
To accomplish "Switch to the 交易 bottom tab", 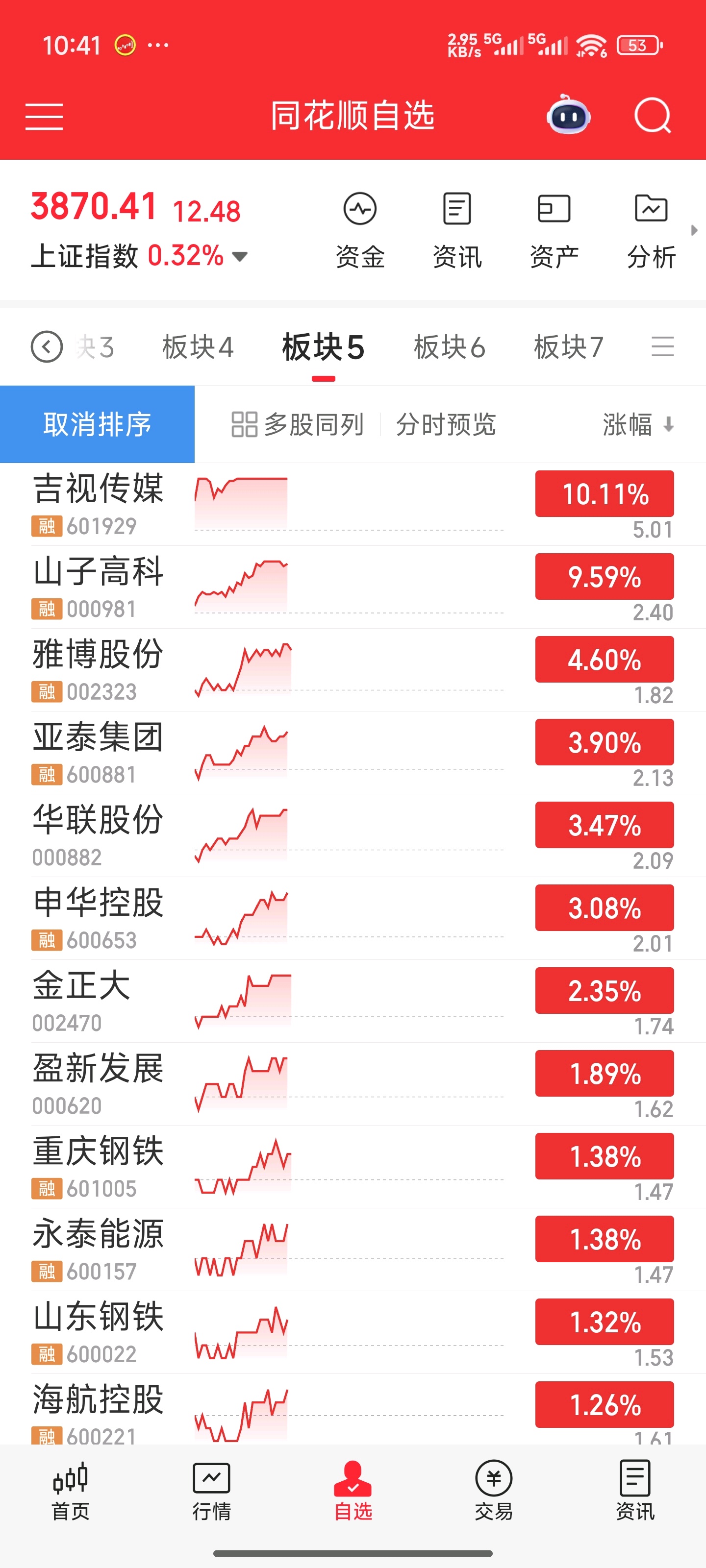I will tap(493, 1491).
